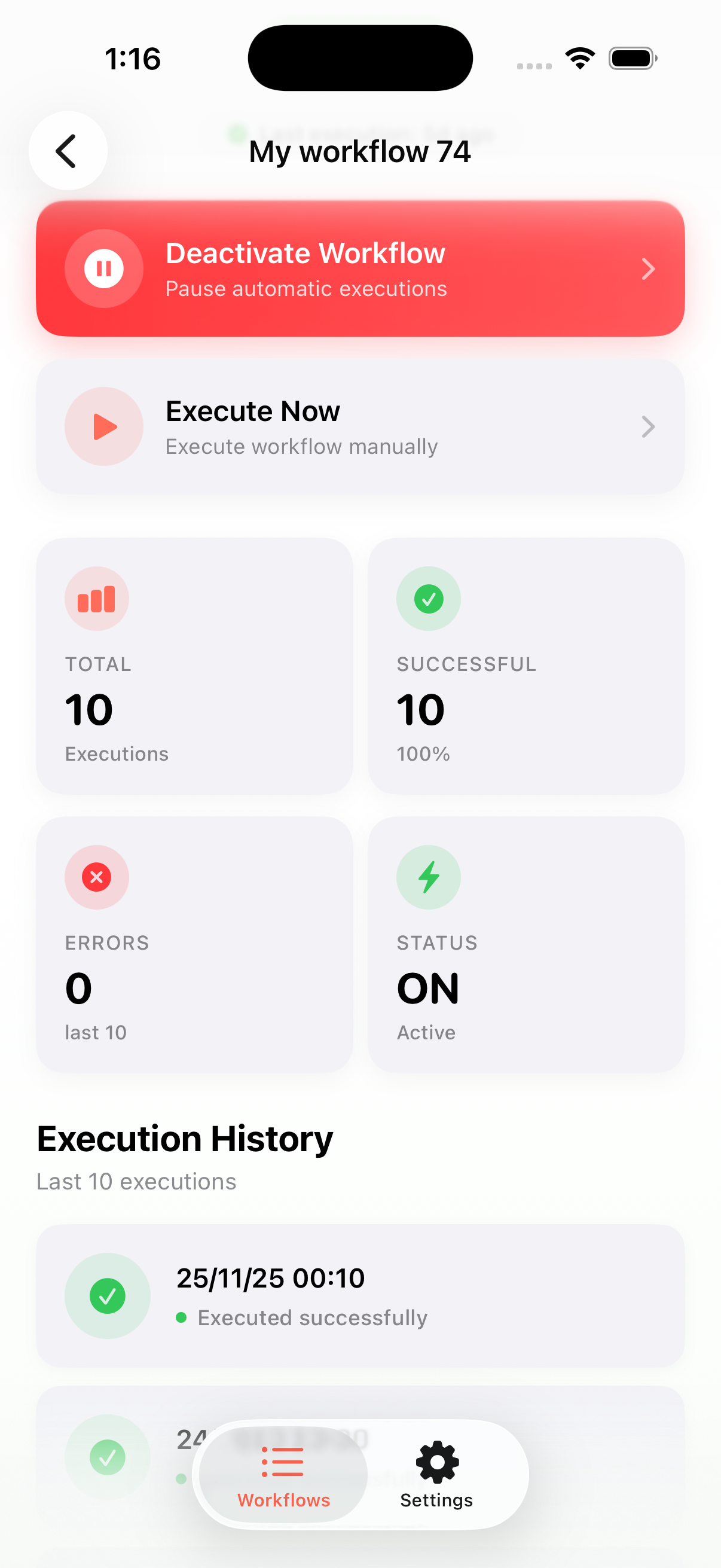721x1568 pixels.
Task: Tap Deactivate Workflow to pause executions
Action: [x=360, y=269]
